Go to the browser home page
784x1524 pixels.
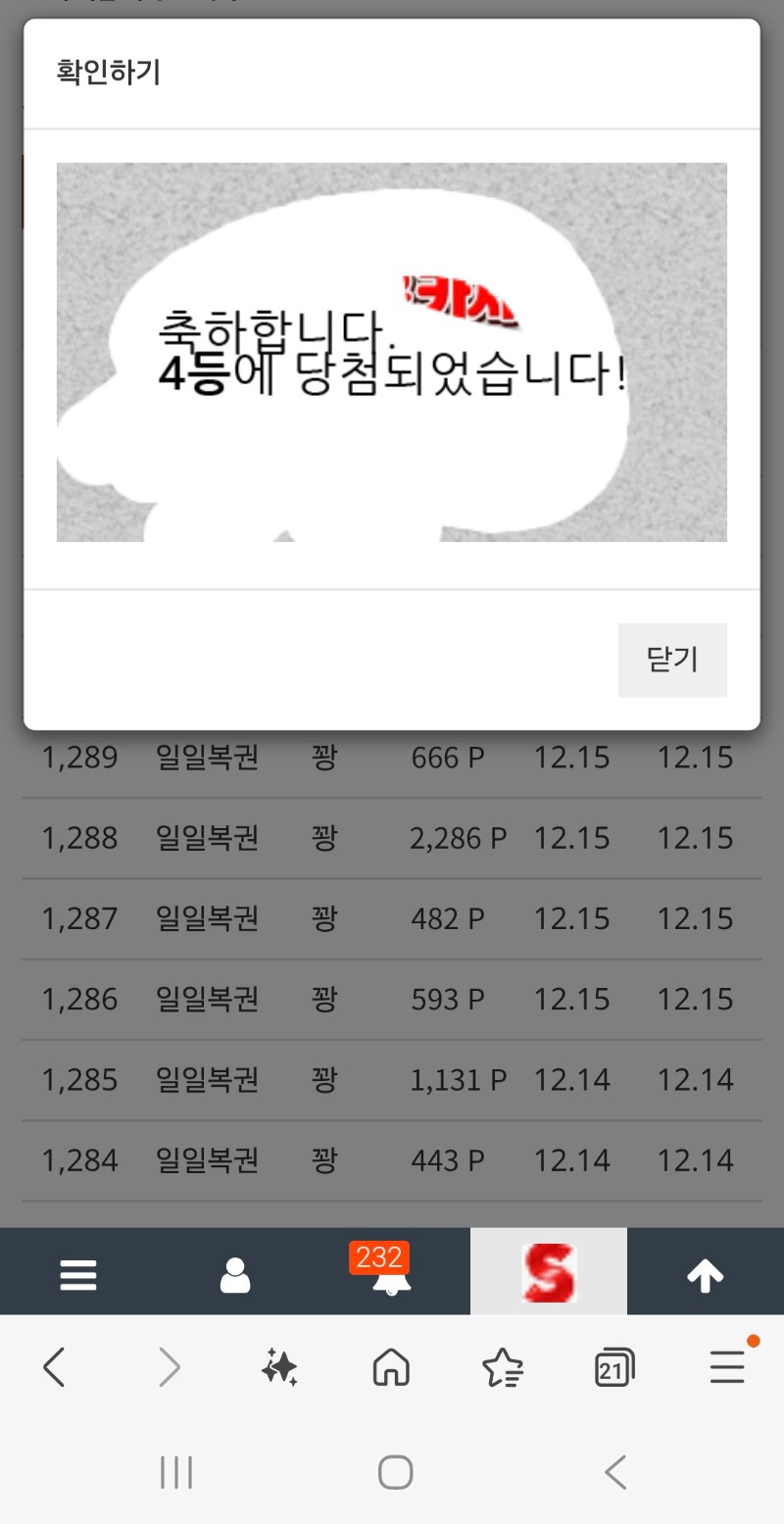click(x=391, y=1367)
